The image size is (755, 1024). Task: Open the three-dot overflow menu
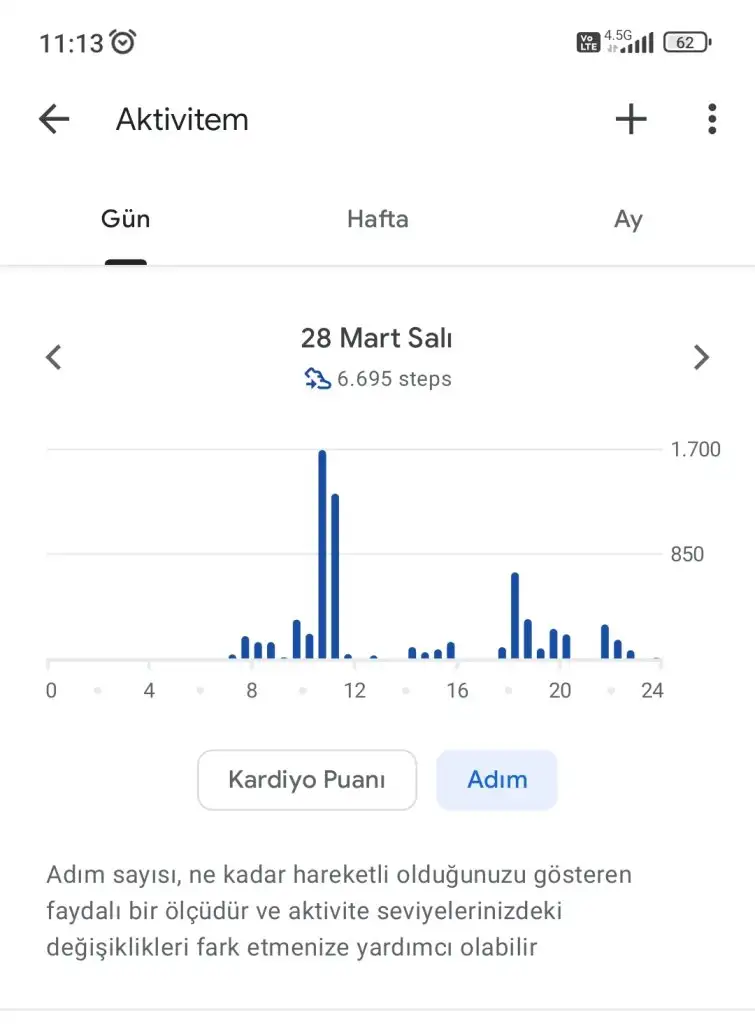coord(711,120)
